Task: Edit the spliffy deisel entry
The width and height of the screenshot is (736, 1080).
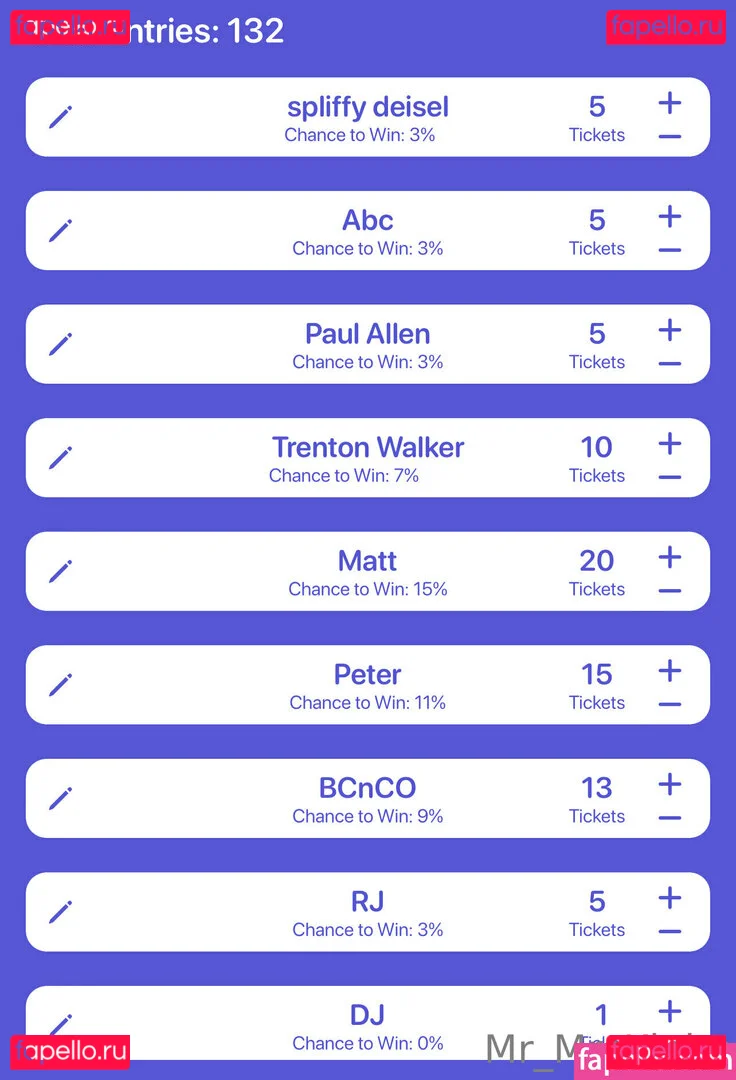Action: pyautogui.click(x=61, y=117)
